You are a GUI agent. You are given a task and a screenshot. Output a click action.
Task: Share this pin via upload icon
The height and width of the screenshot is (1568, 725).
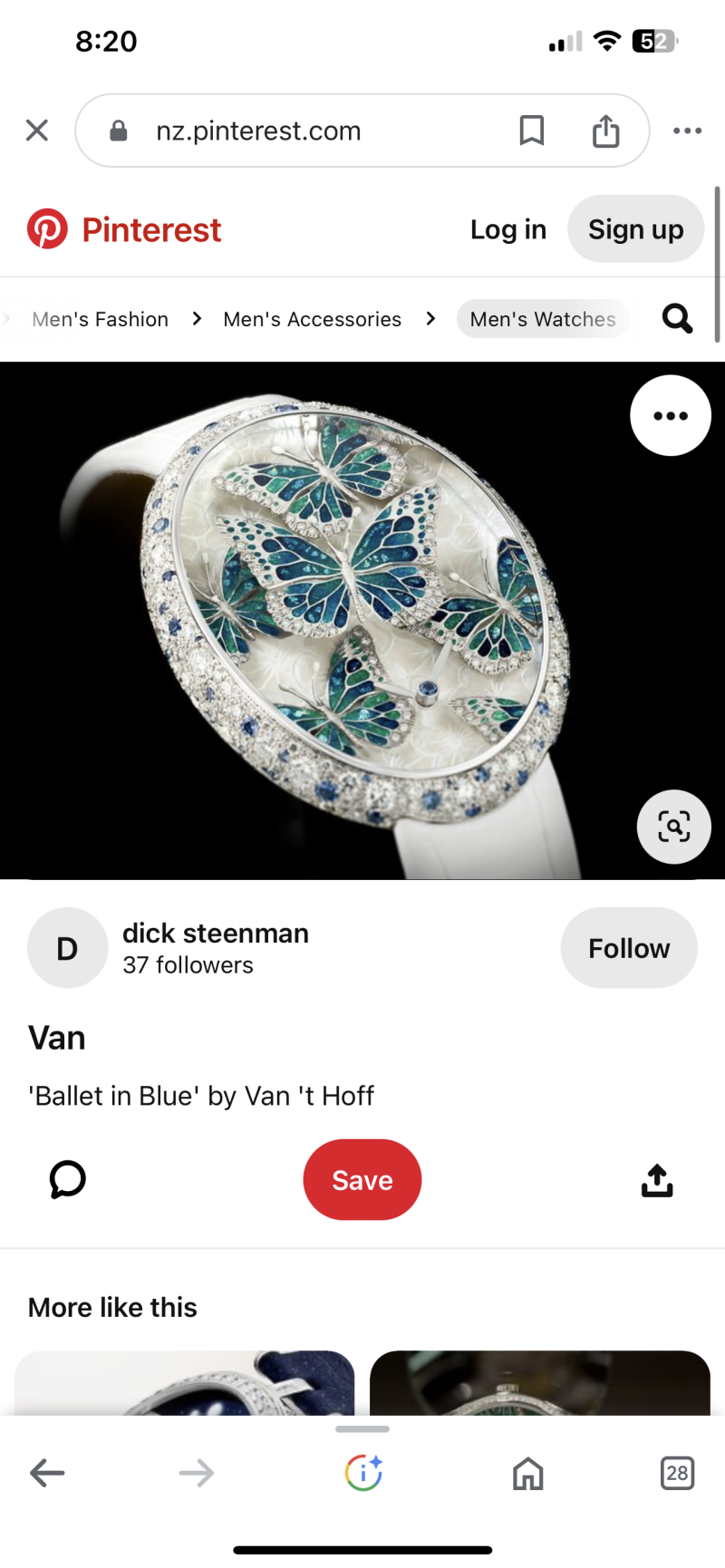pos(657,1180)
